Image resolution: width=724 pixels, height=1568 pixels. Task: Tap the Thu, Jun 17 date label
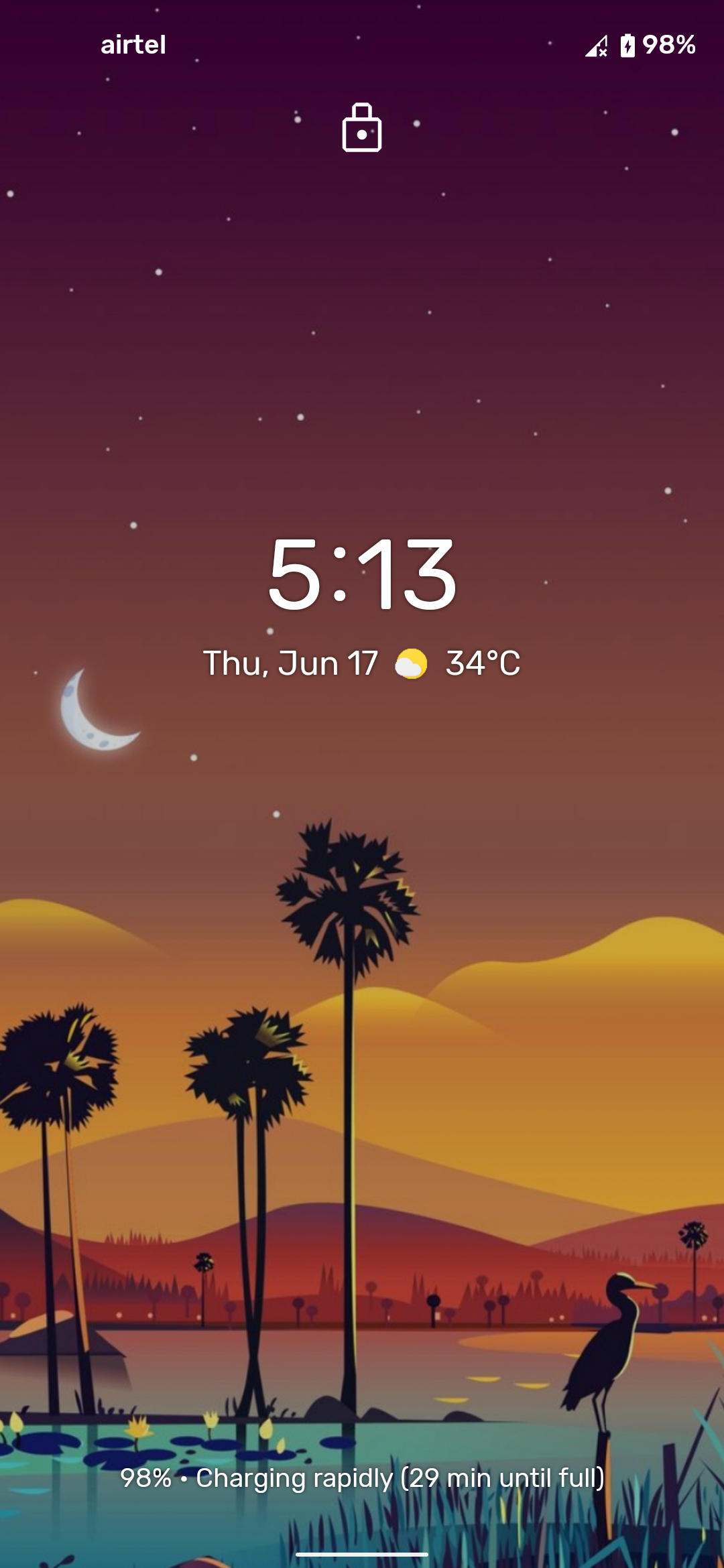point(288,664)
